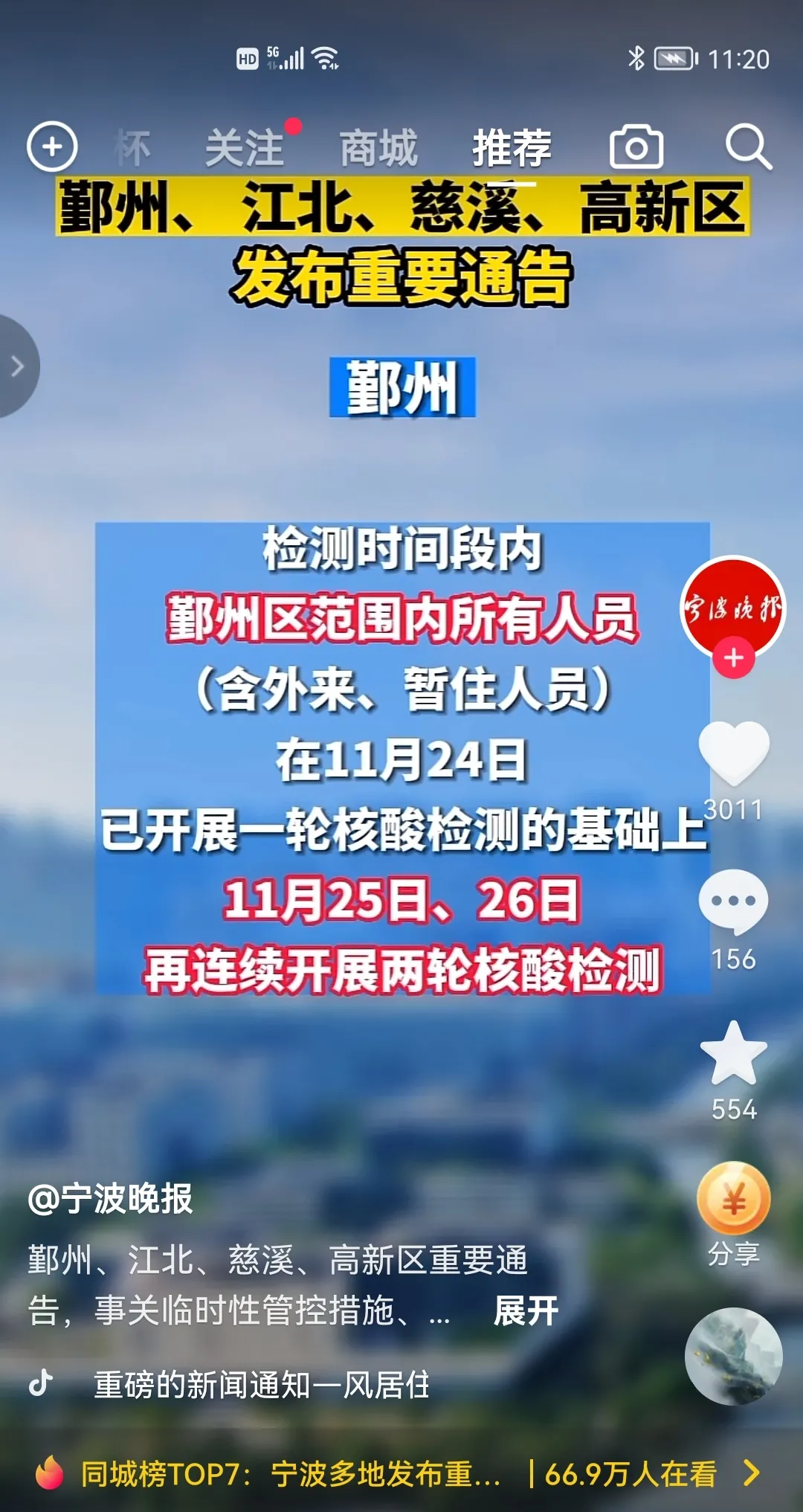Open the @宁波晚报 username
The width and height of the screenshot is (803, 1512).
tap(111, 1199)
